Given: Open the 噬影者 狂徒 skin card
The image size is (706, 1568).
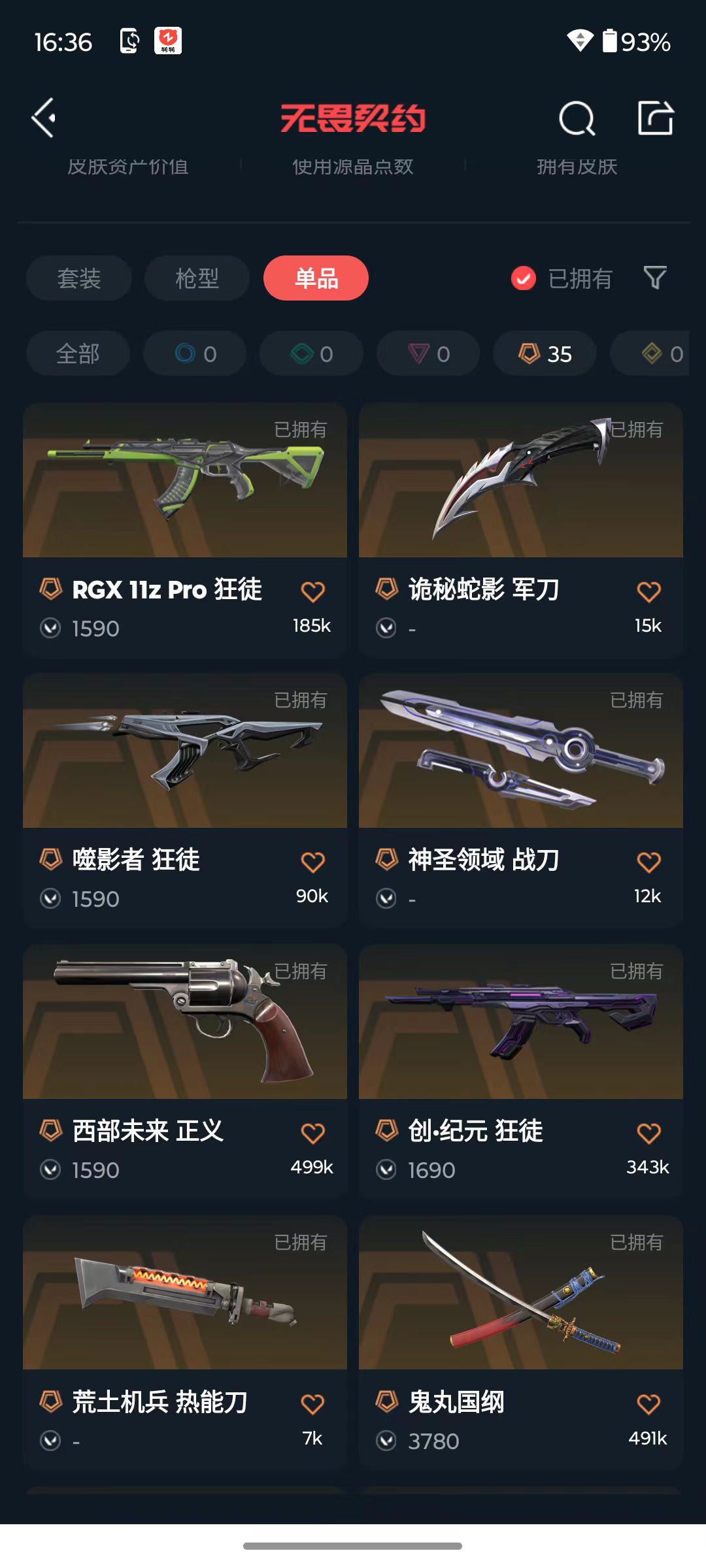Looking at the screenshot, I should click(185, 800).
